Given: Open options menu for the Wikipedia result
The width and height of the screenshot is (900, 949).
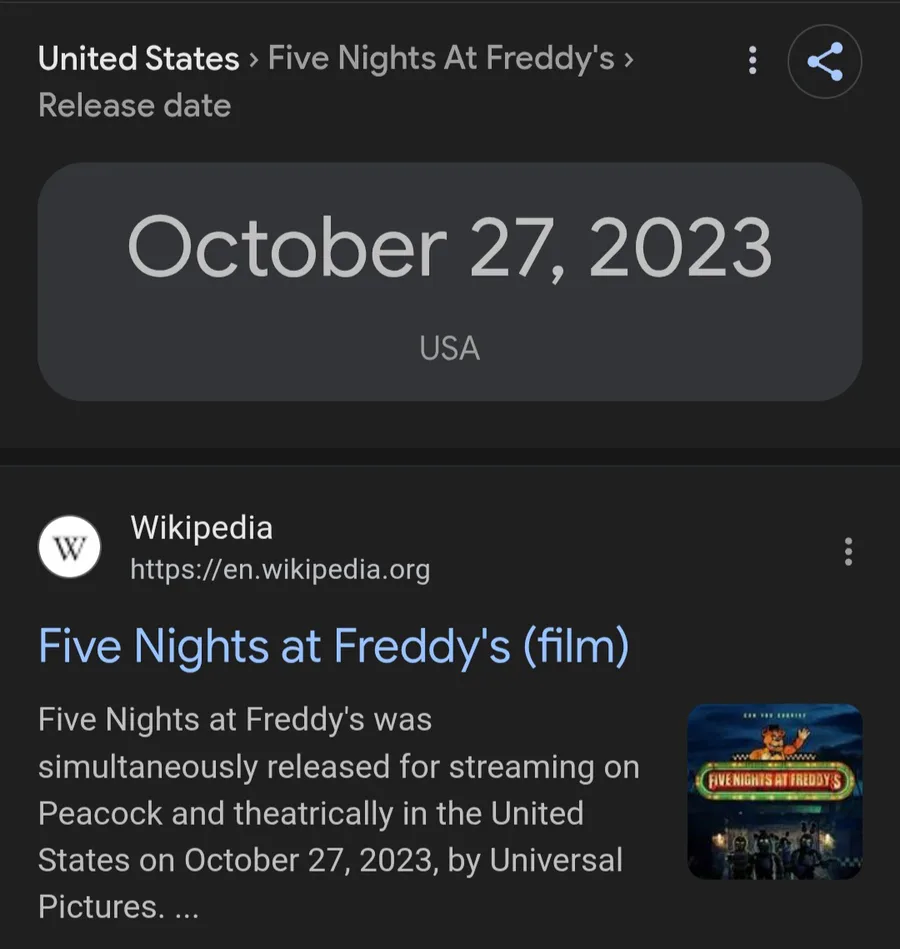Looking at the screenshot, I should click(x=848, y=551).
